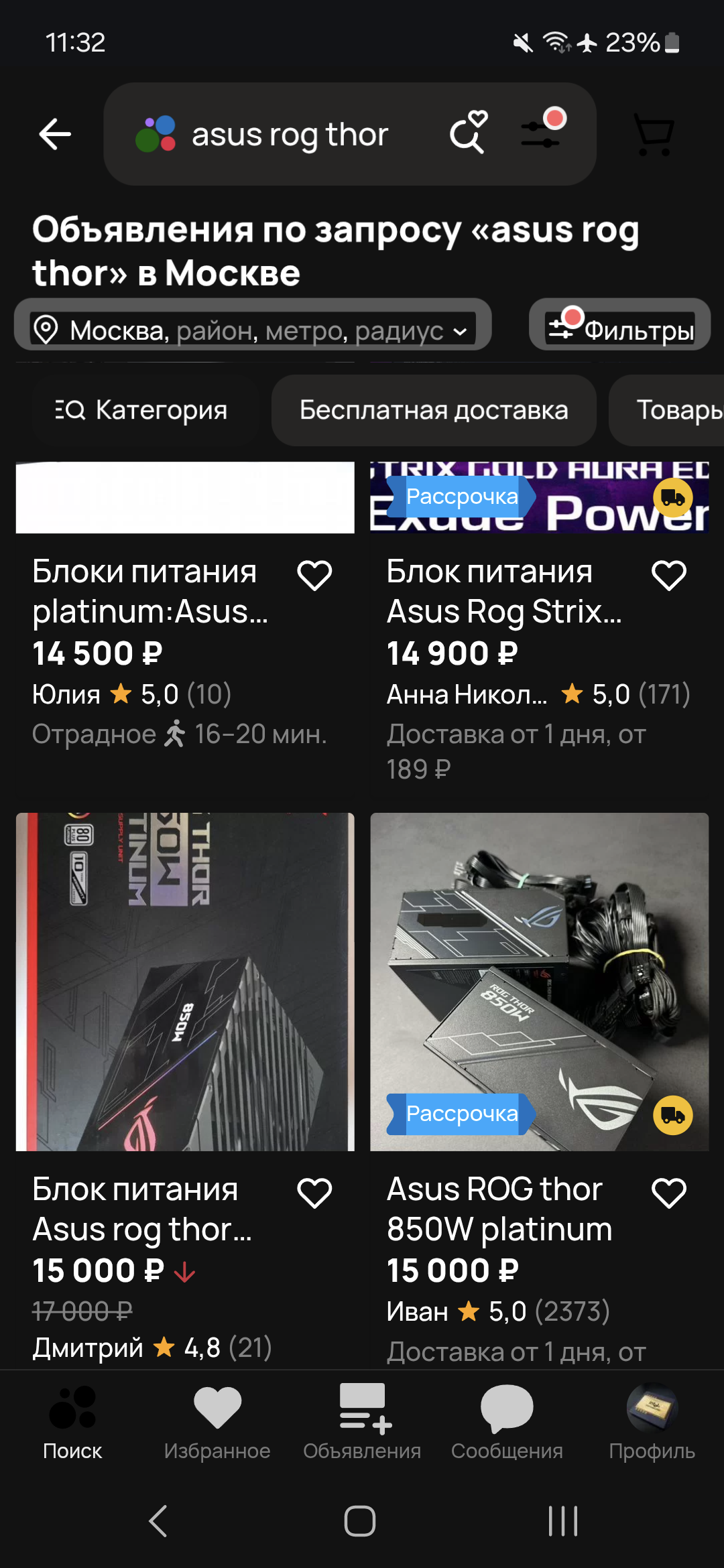
Task: Open Дмитрий's Asus rog thor listing photo
Action: [185, 982]
